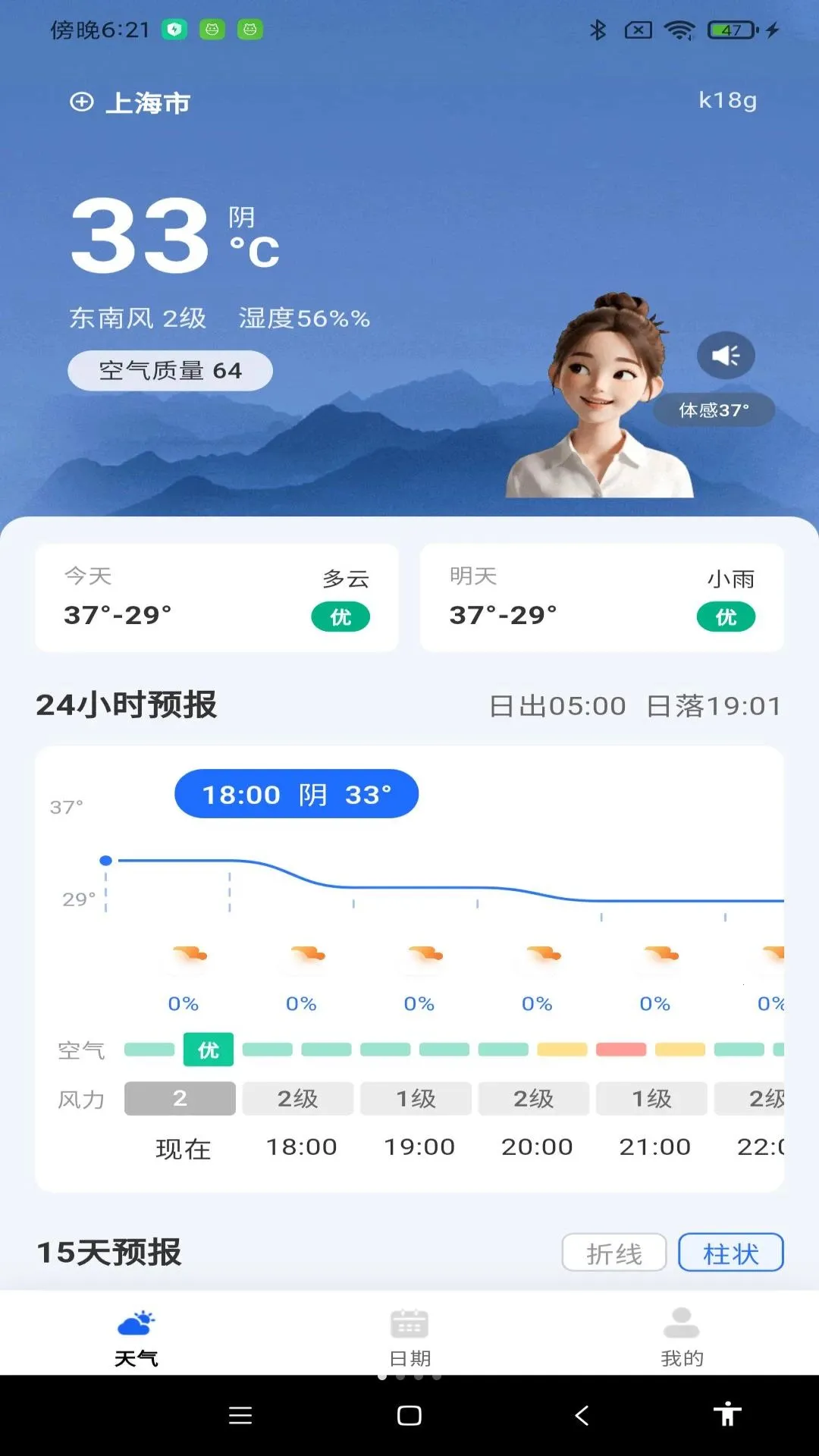Select the 天气 bottom tab
Viewport: 819px width, 1456px height.
[x=136, y=1338]
